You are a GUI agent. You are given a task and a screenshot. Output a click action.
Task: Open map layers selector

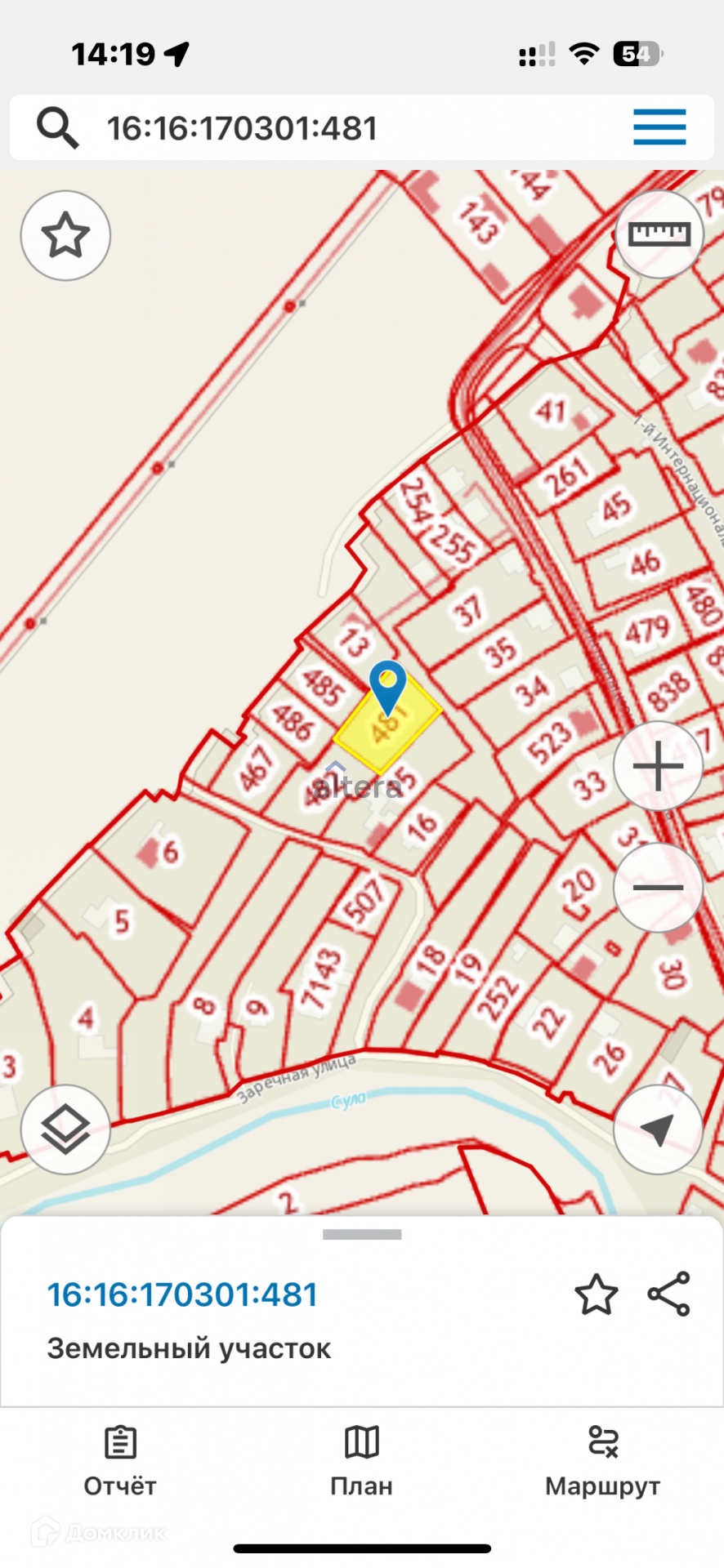click(x=65, y=1129)
